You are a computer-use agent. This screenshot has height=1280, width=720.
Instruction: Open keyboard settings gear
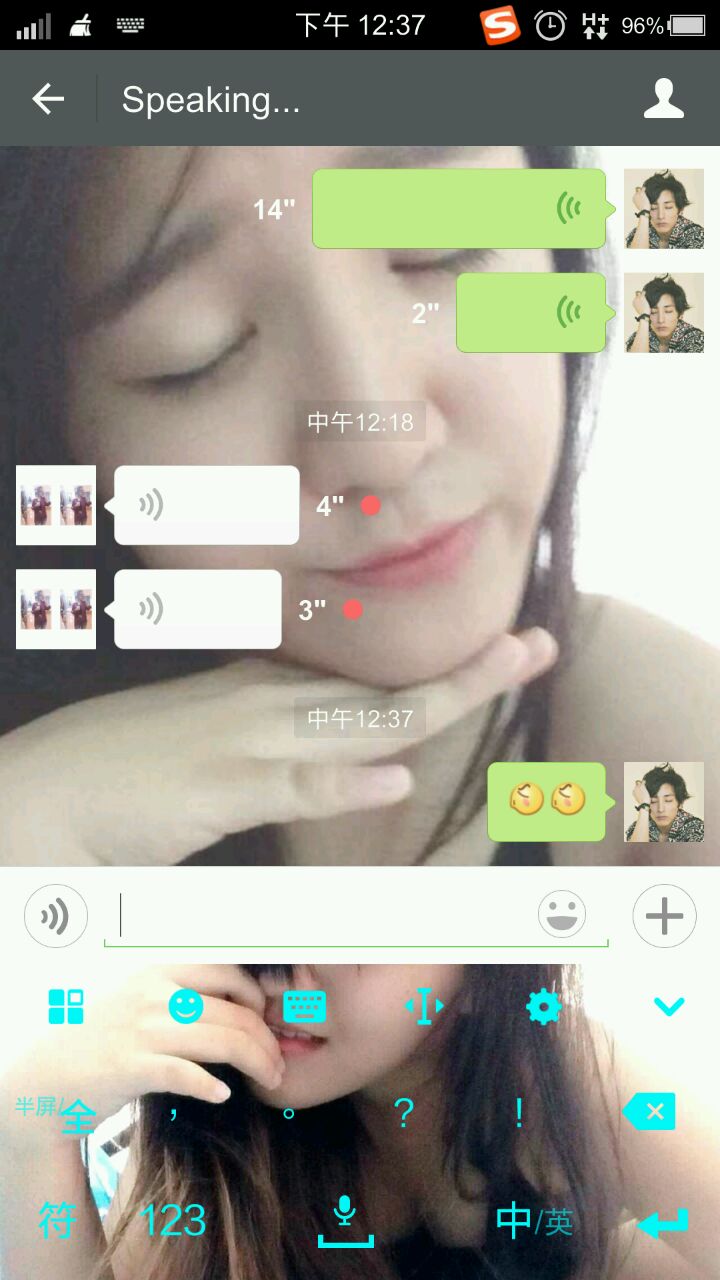(x=543, y=1006)
